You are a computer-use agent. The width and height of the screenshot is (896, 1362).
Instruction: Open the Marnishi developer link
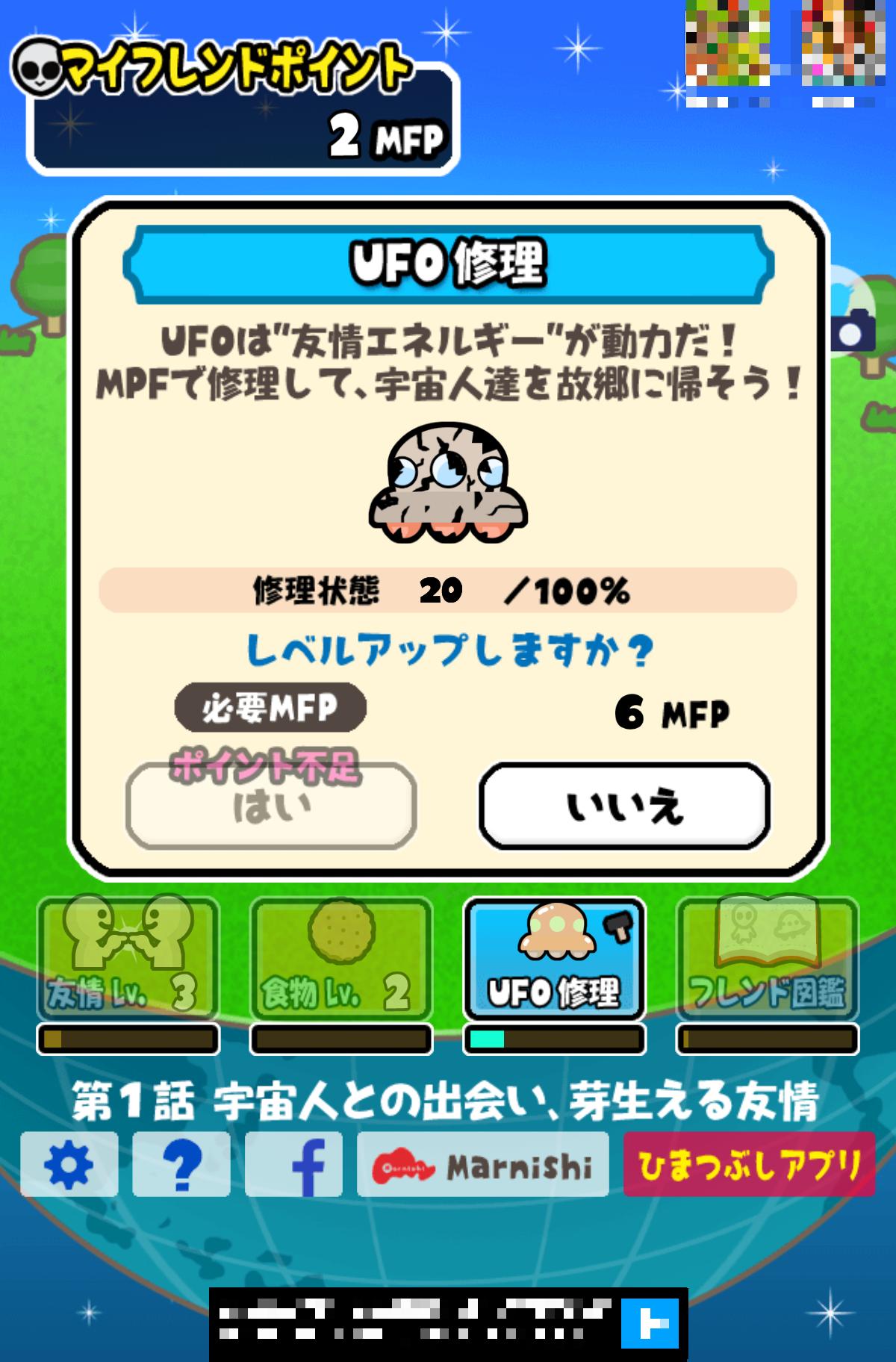click(483, 1164)
